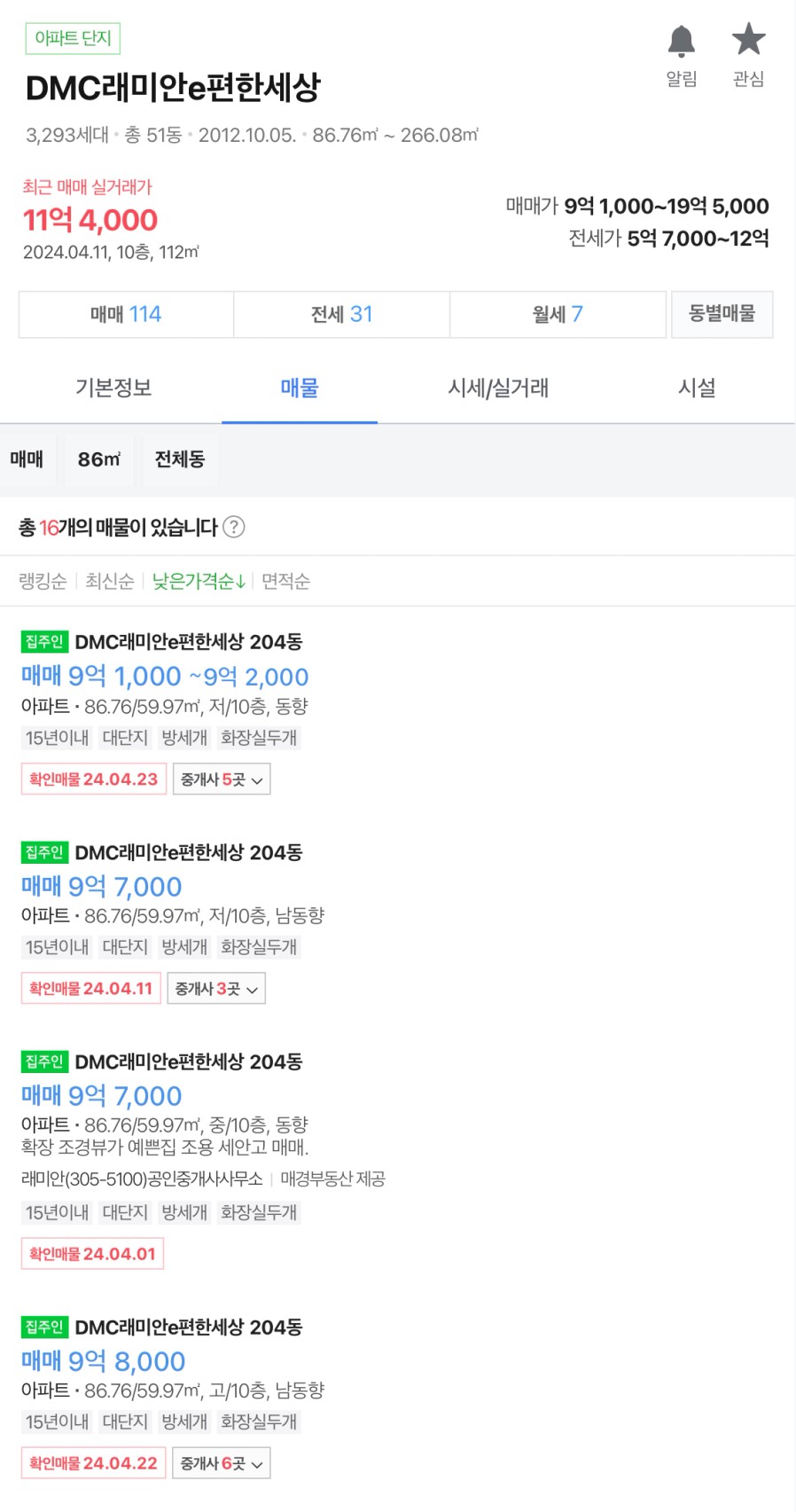
Task: Expand 중개사 3곳 agents dropdown
Action: 216,989
